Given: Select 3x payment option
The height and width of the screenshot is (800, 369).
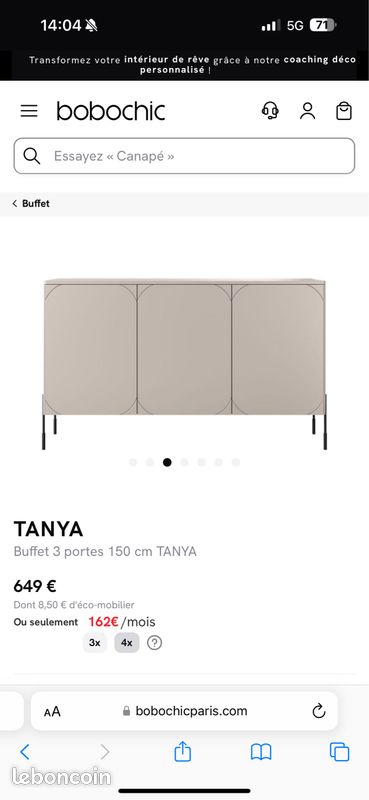Looking at the screenshot, I should click(95, 643).
